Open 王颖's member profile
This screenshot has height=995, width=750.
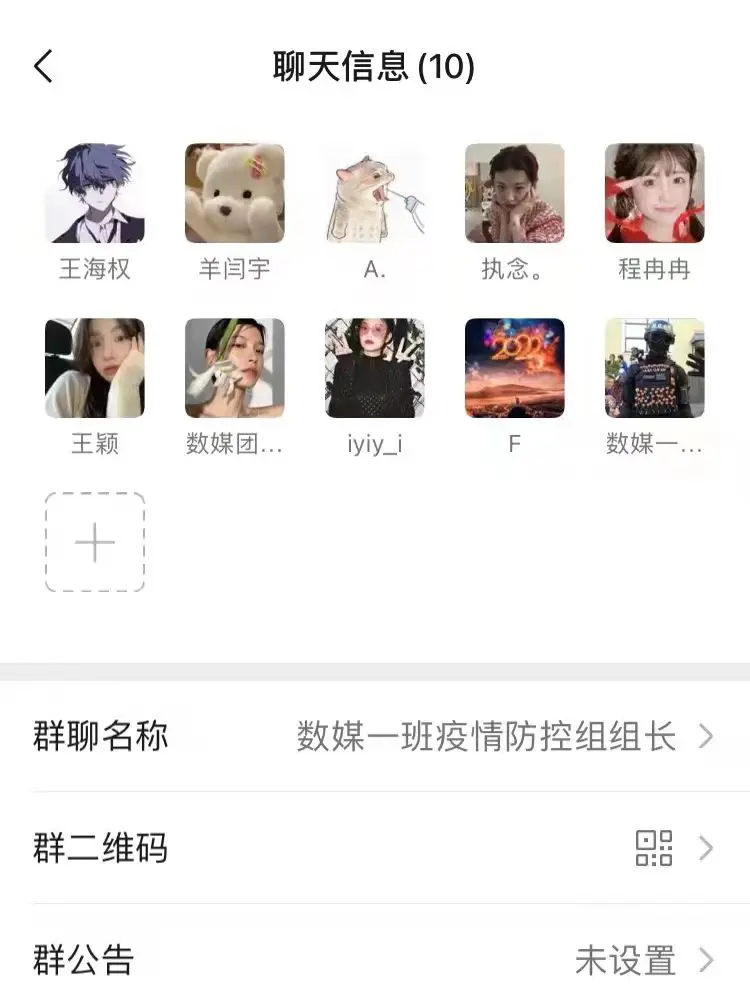[95, 368]
